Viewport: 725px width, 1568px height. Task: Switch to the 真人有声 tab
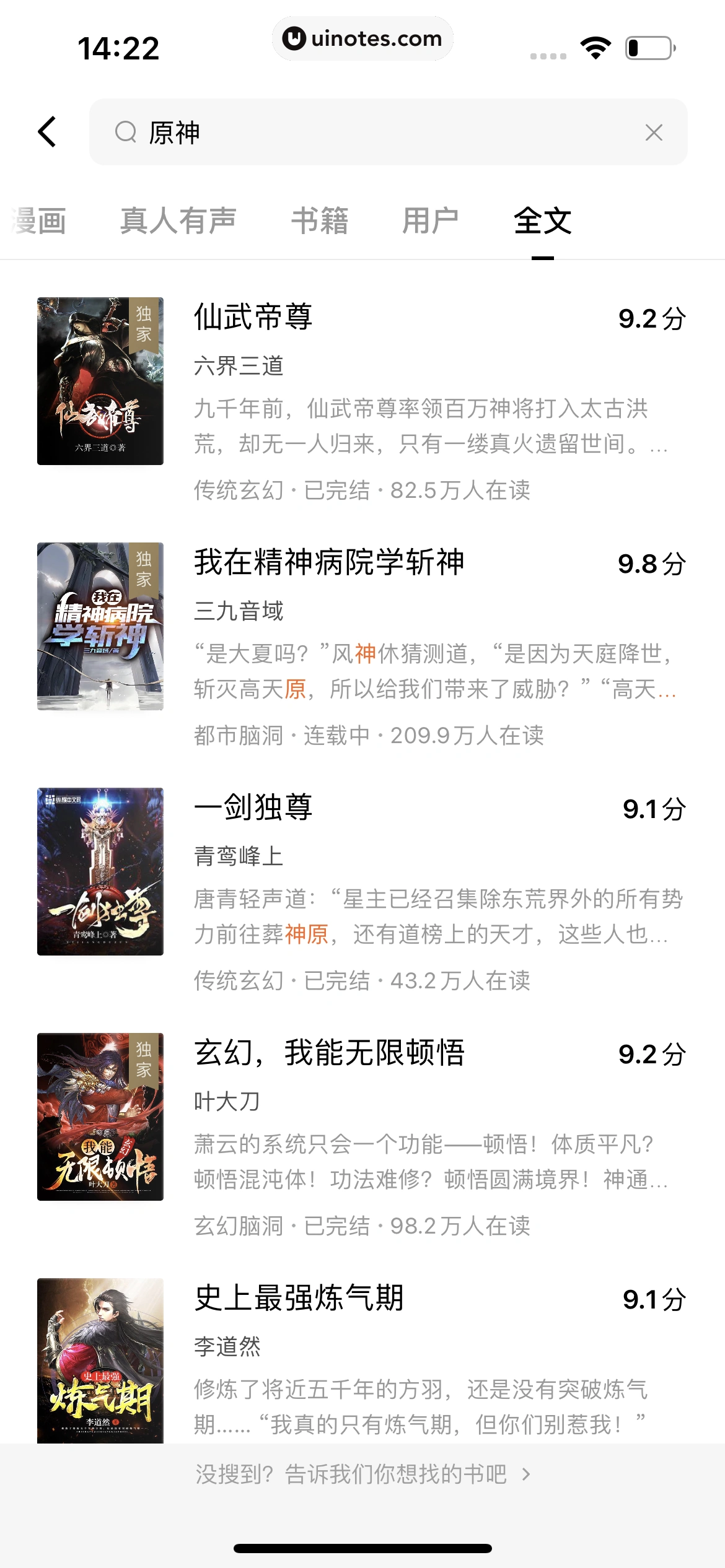[178, 221]
